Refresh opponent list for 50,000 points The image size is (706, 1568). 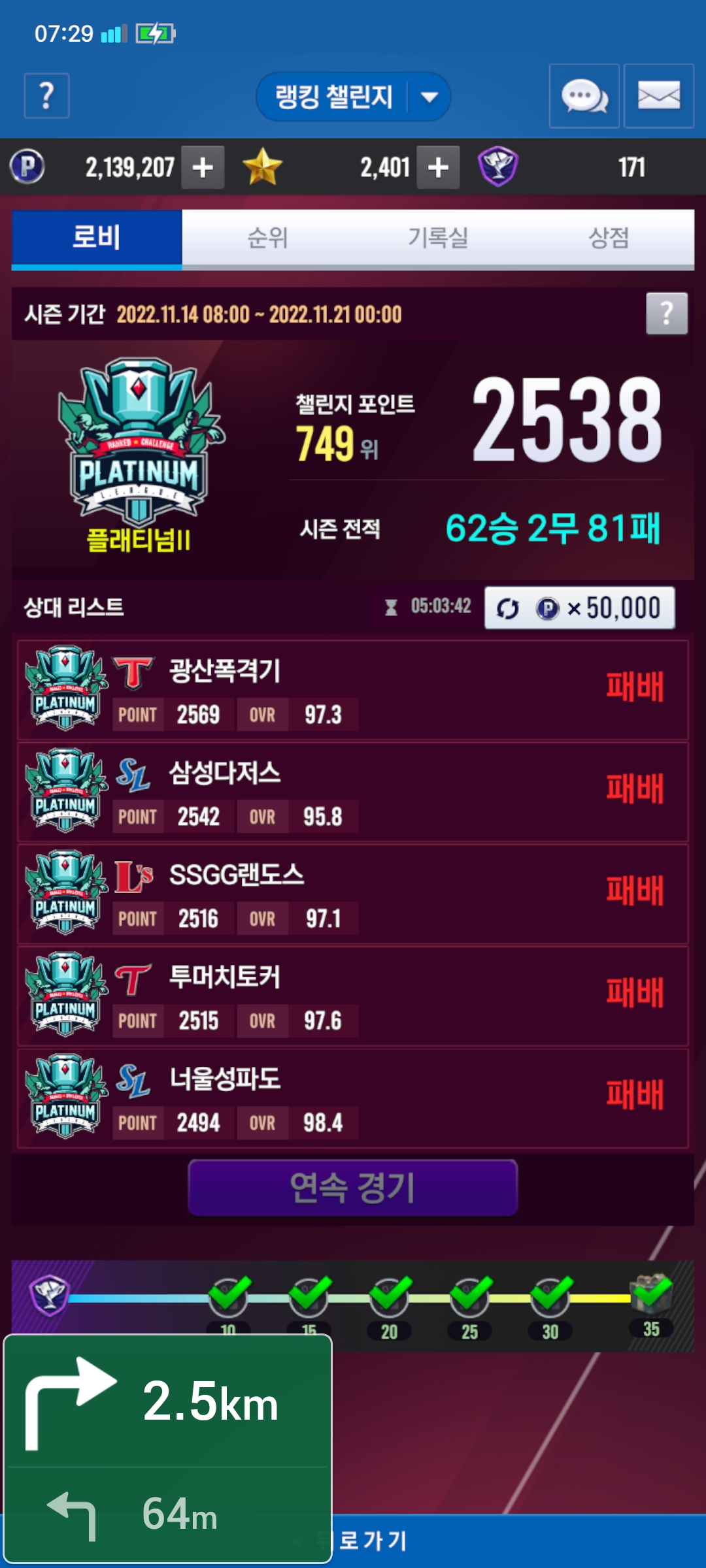point(579,608)
